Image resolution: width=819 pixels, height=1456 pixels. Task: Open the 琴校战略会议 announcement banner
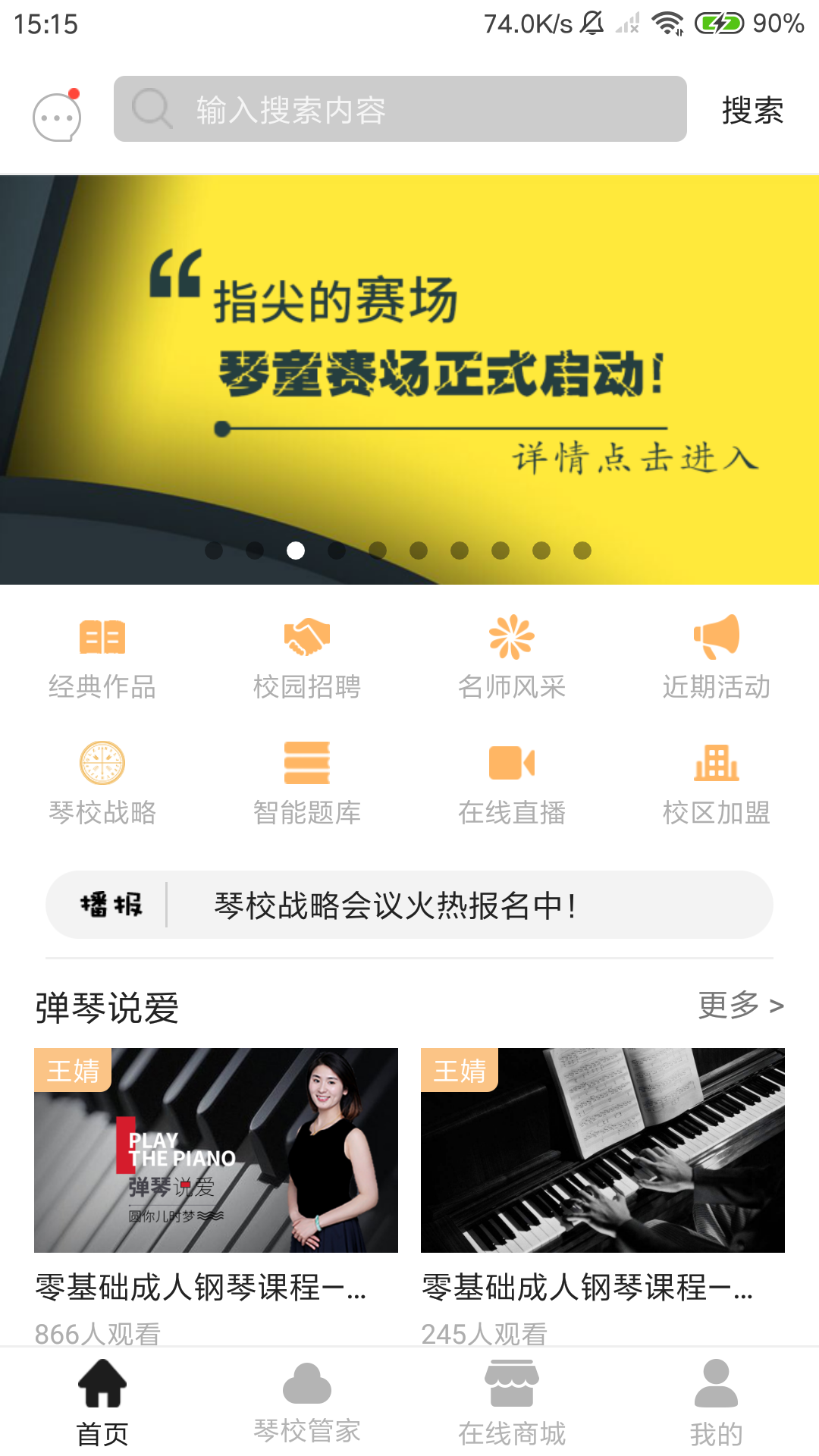click(x=409, y=905)
